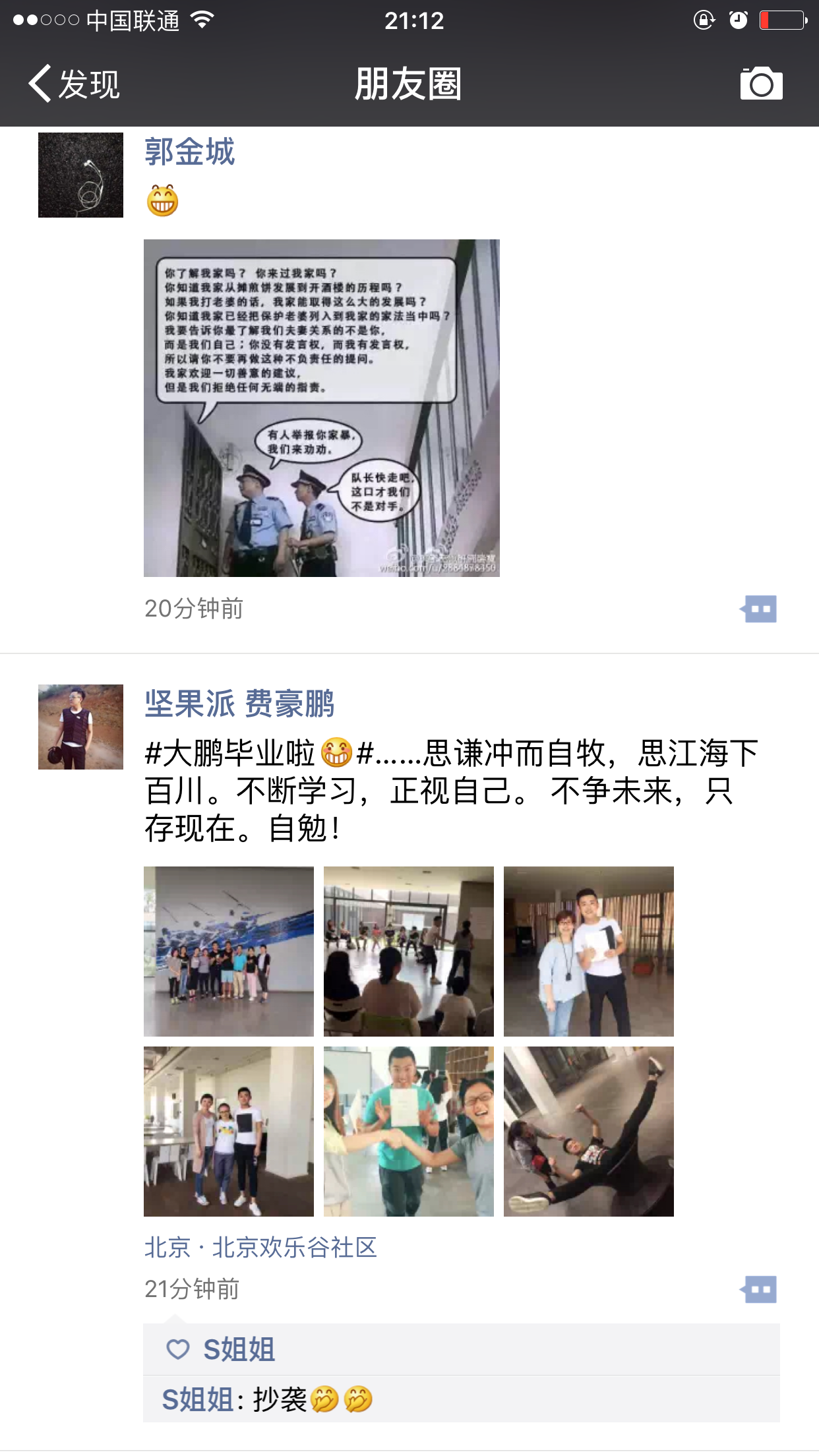
Task: Open location 北京·北京欢乐谷社区
Action: (260, 1247)
